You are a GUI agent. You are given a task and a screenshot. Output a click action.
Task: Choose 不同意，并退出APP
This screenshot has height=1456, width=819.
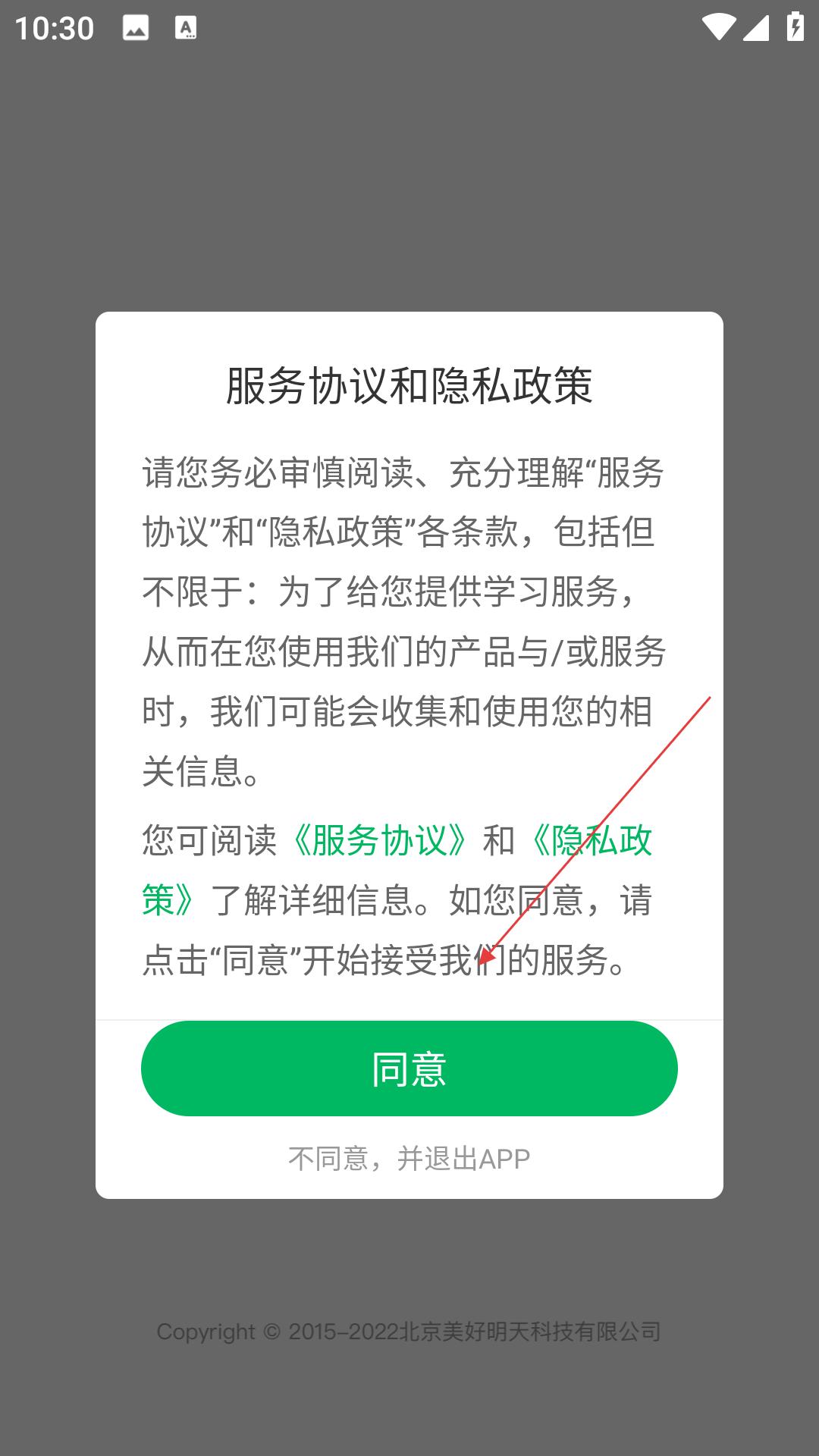click(409, 1159)
